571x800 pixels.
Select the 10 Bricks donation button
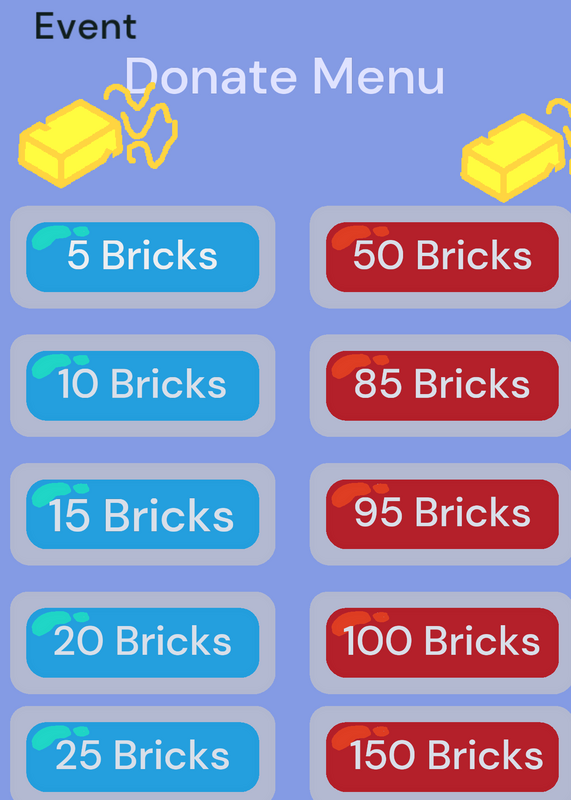142,385
